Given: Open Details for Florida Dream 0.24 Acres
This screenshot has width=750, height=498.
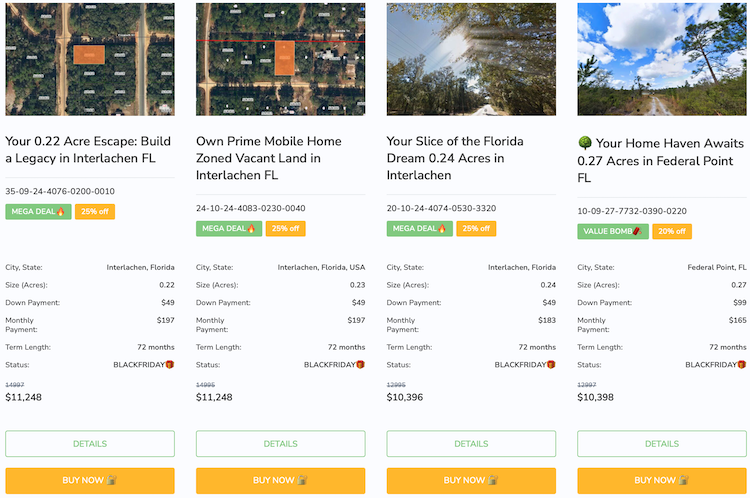Looking at the screenshot, I should pyautogui.click(x=471, y=443).
